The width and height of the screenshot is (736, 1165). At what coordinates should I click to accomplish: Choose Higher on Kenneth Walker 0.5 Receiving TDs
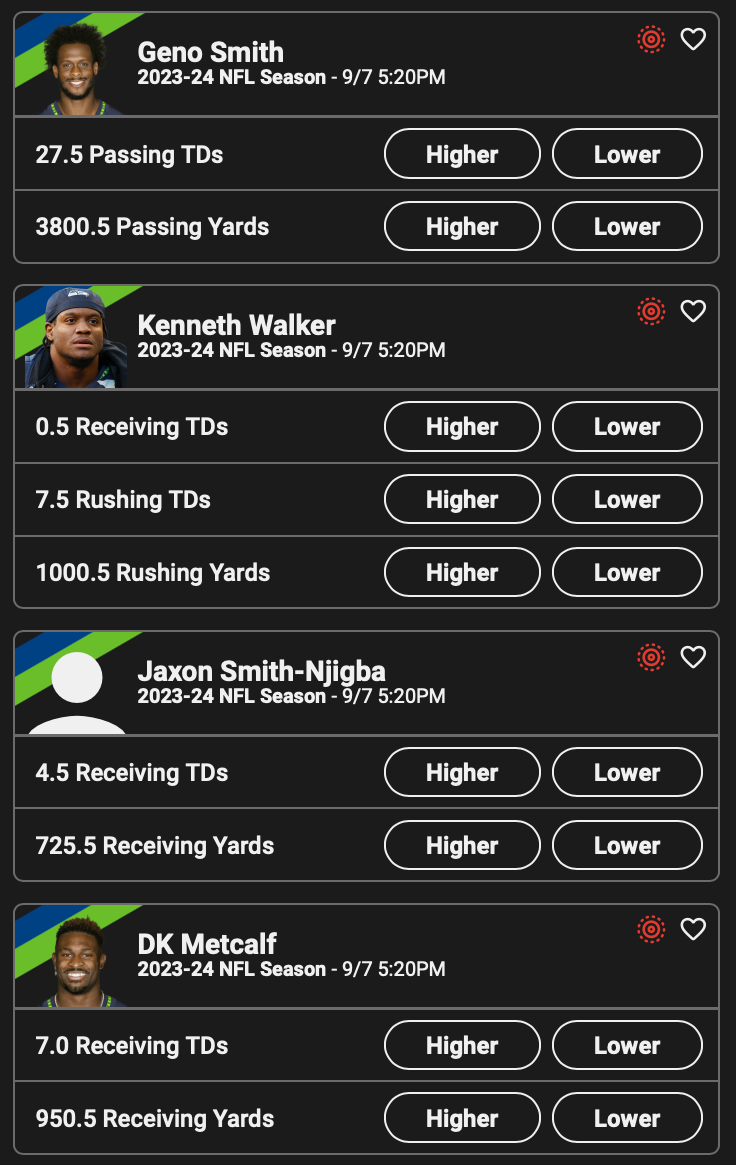point(462,426)
